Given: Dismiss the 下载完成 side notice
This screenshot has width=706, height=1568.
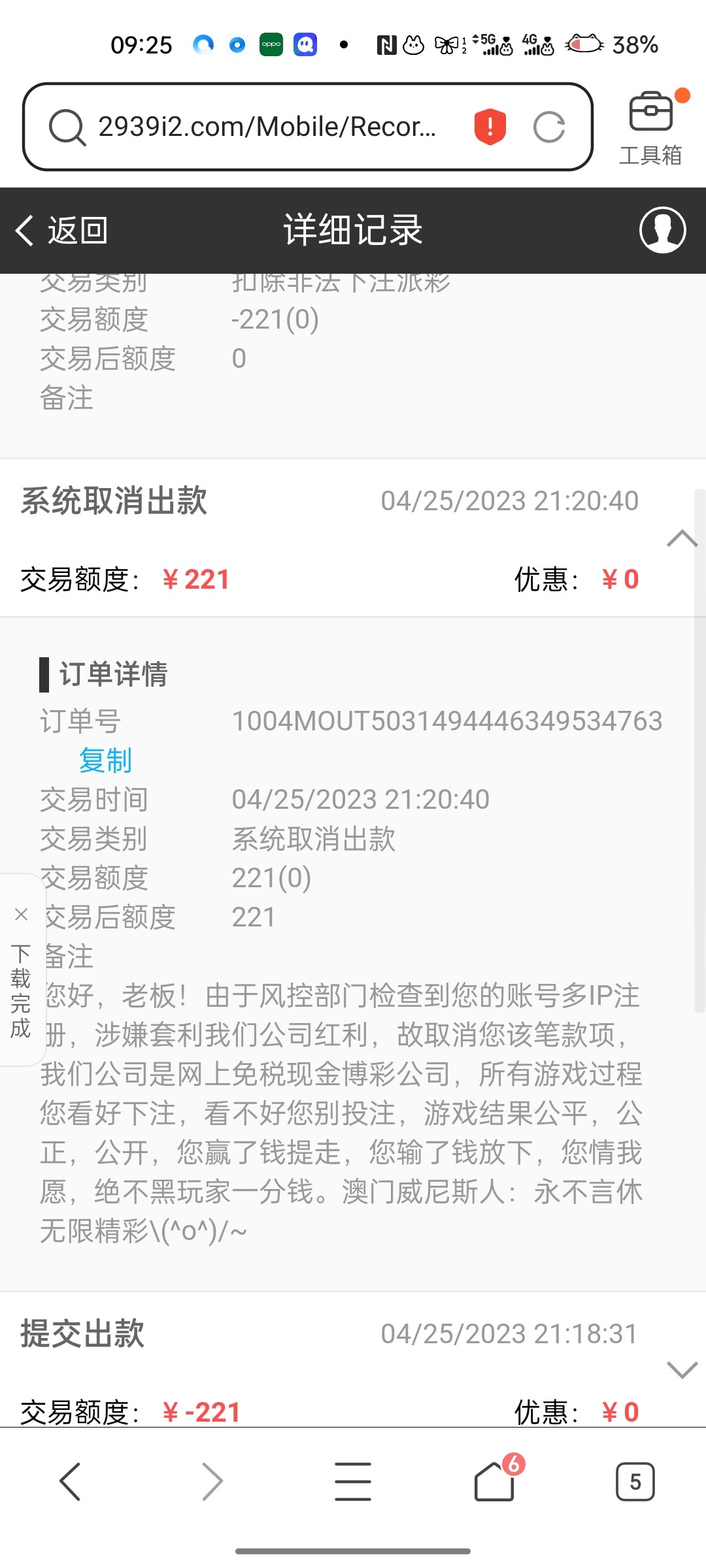Looking at the screenshot, I should 21,915.
